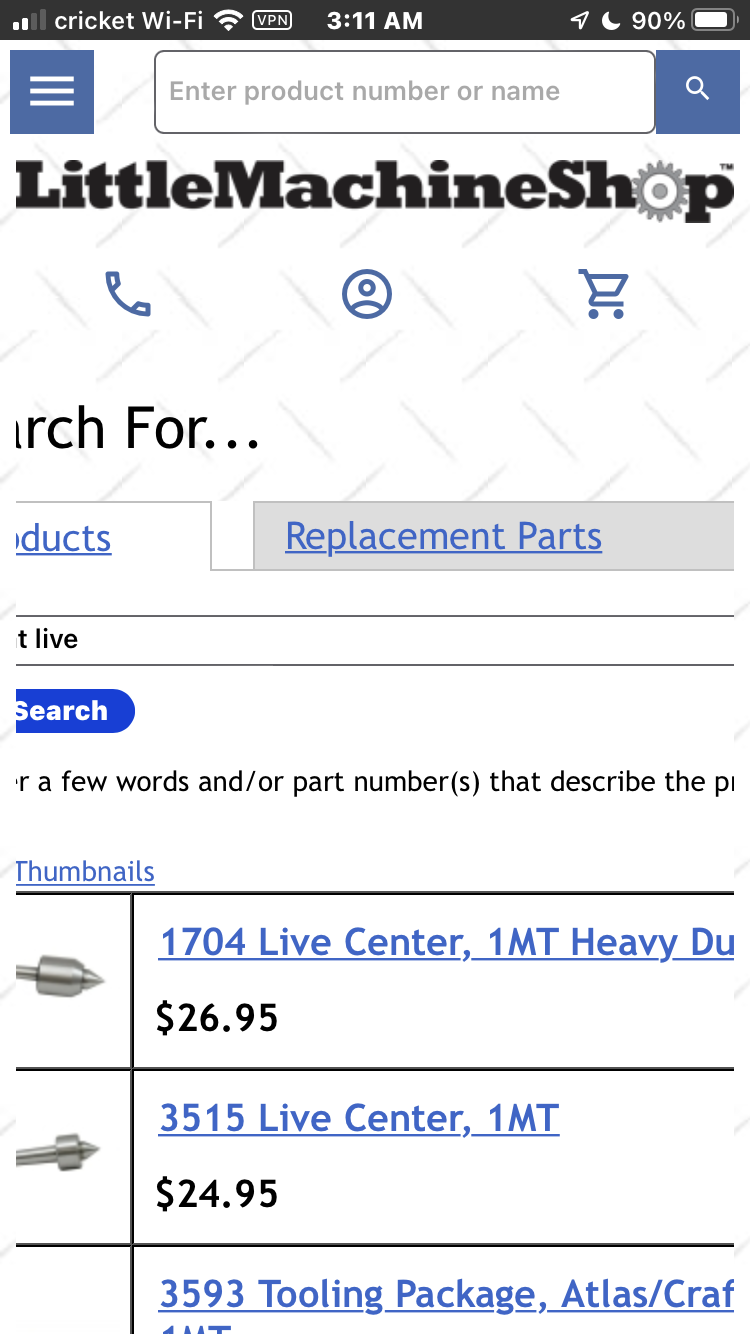Switch to the Replacement Parts tab
Screen dimensions: 750x1334
click(444, 537)
